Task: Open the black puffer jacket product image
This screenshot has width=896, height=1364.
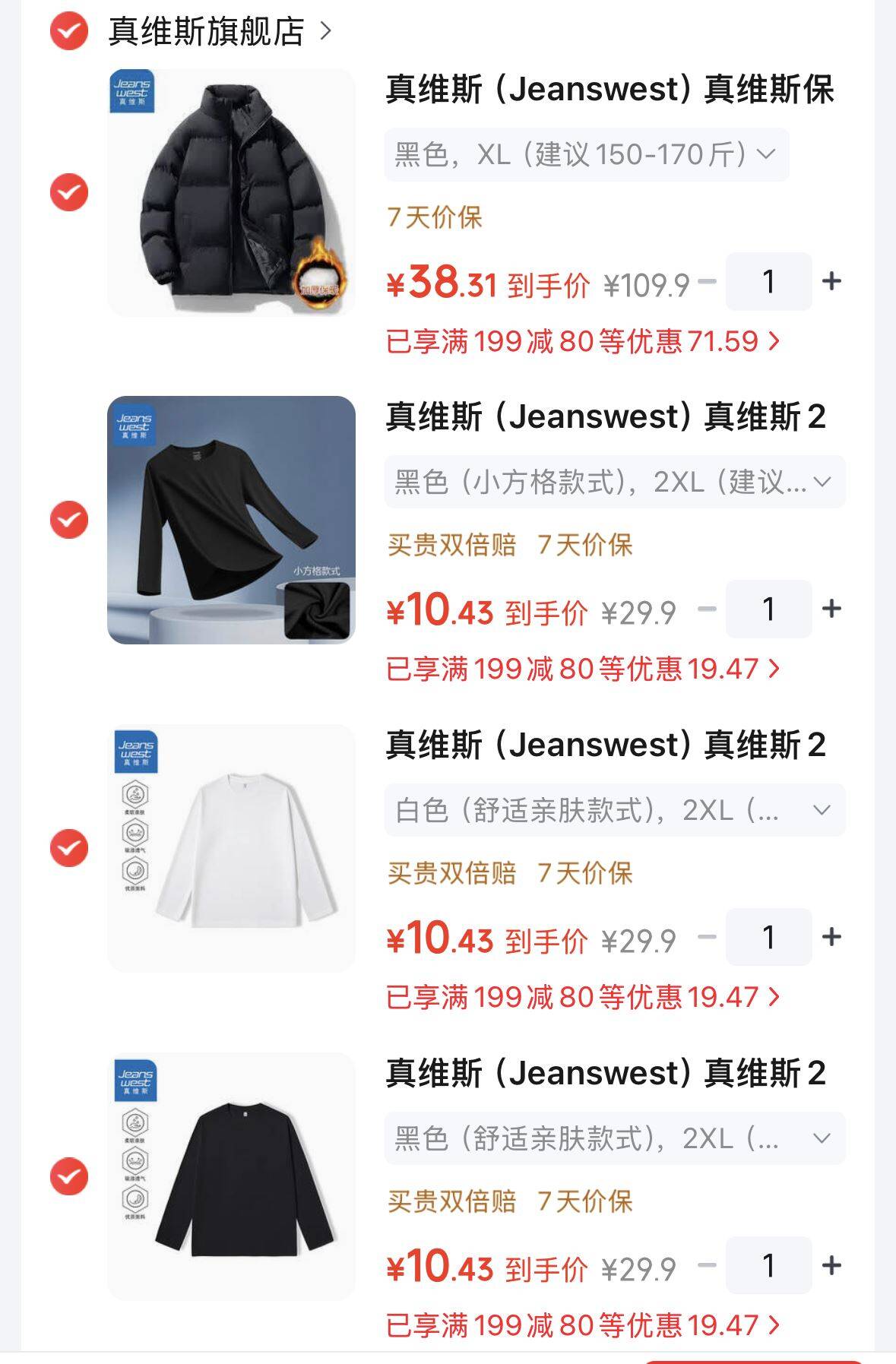Action: click(x=231, y=192)
